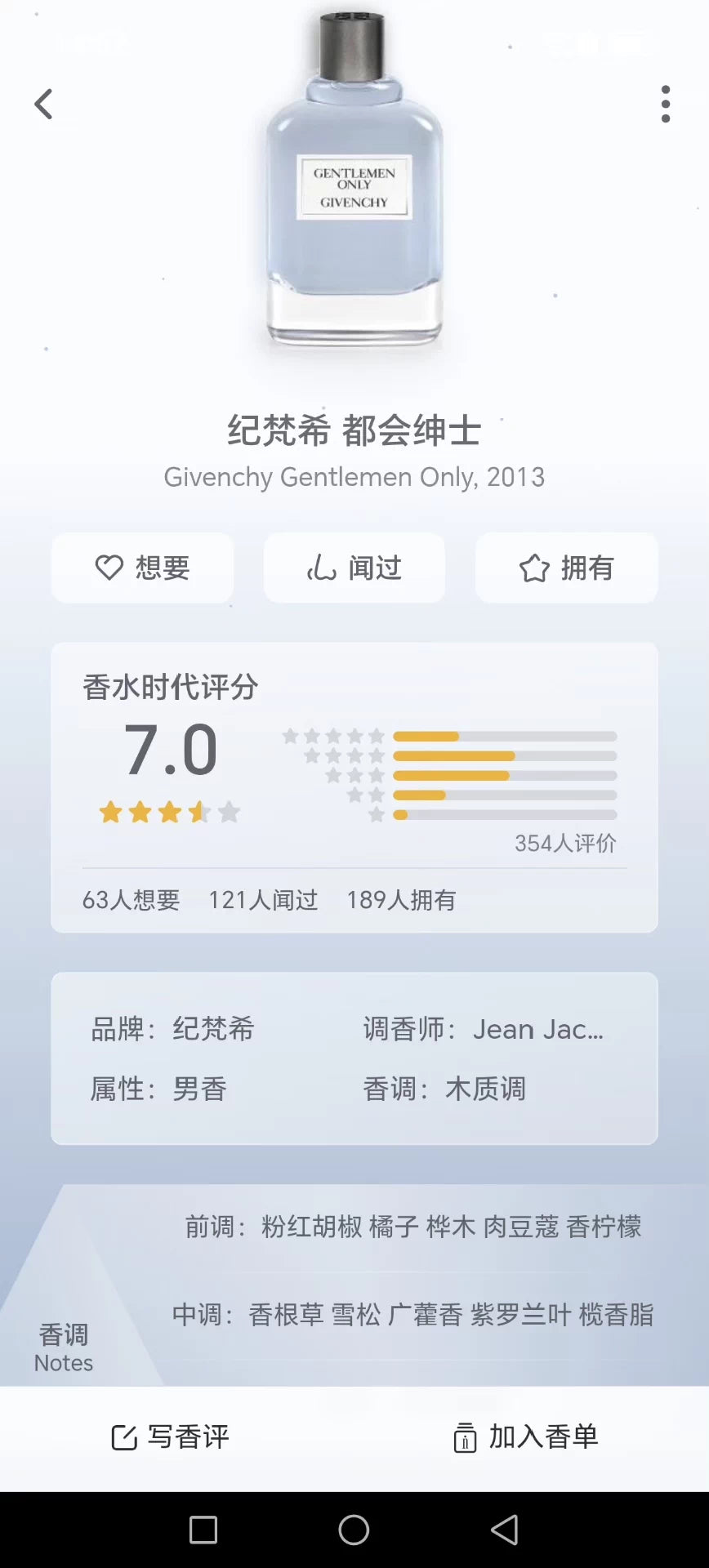Viewport: 709px width, 1568px height.
Task: Tap the system home button
Action: pos(354,1530)
